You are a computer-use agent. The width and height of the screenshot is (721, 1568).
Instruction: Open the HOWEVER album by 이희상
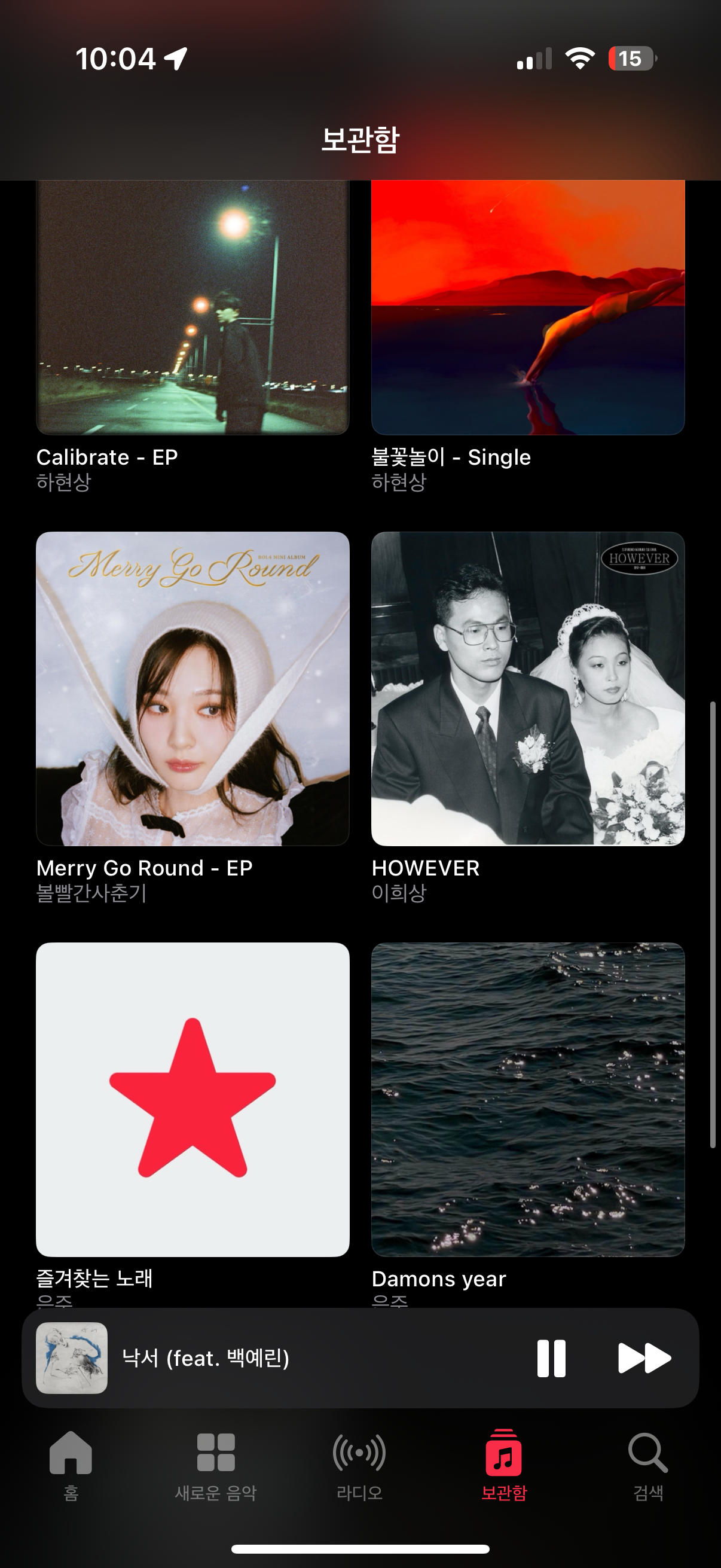pyautogui.click(x=527, y=688)
